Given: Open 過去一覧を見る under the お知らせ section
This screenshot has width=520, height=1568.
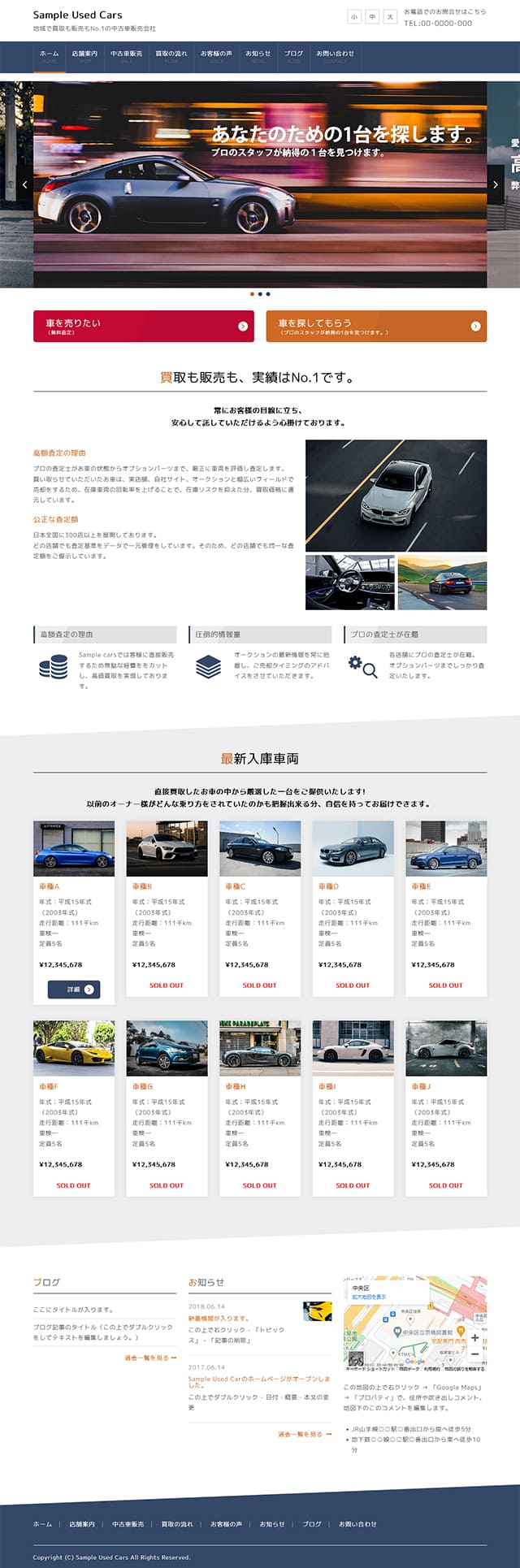Looking at the screenshot, I should coord(304,1434).
